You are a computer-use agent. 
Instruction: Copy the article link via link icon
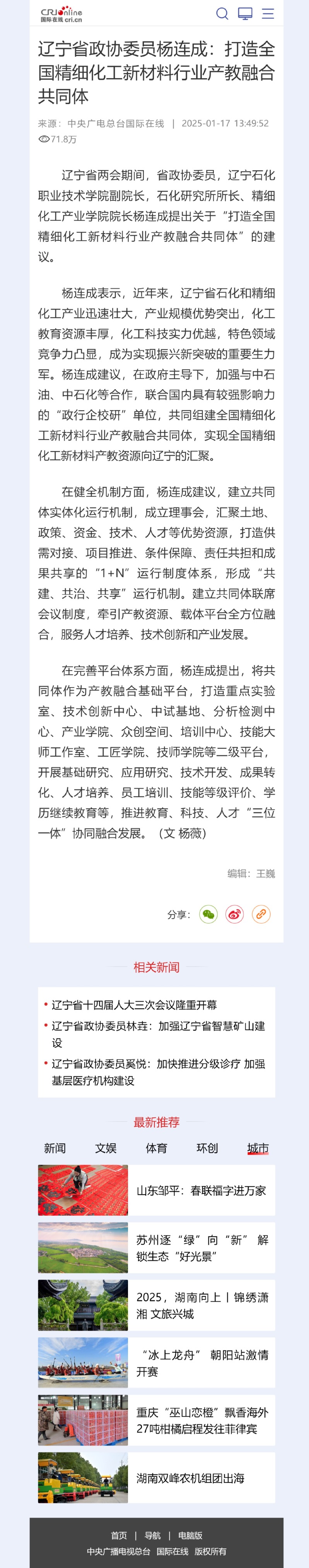[261, 914]
